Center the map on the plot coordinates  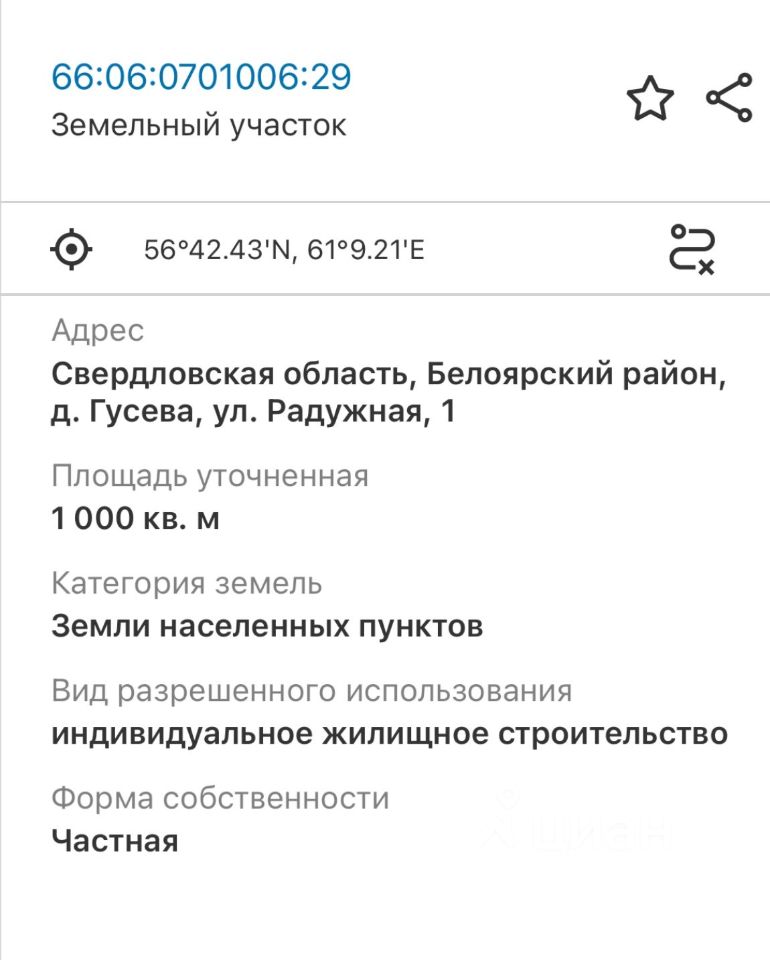71,248
